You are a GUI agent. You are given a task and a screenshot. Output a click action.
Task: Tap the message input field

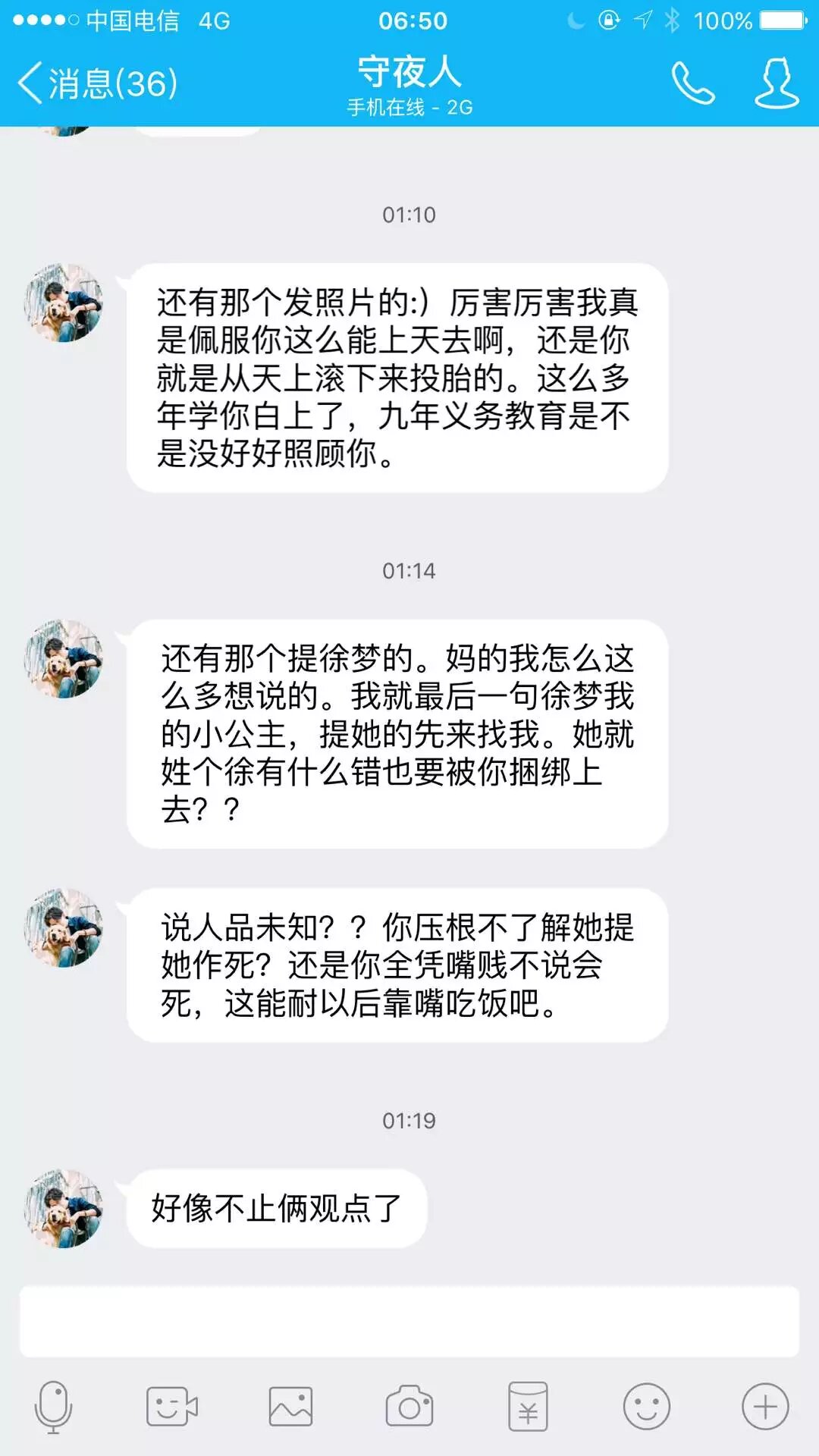(x=409, y=1322)
